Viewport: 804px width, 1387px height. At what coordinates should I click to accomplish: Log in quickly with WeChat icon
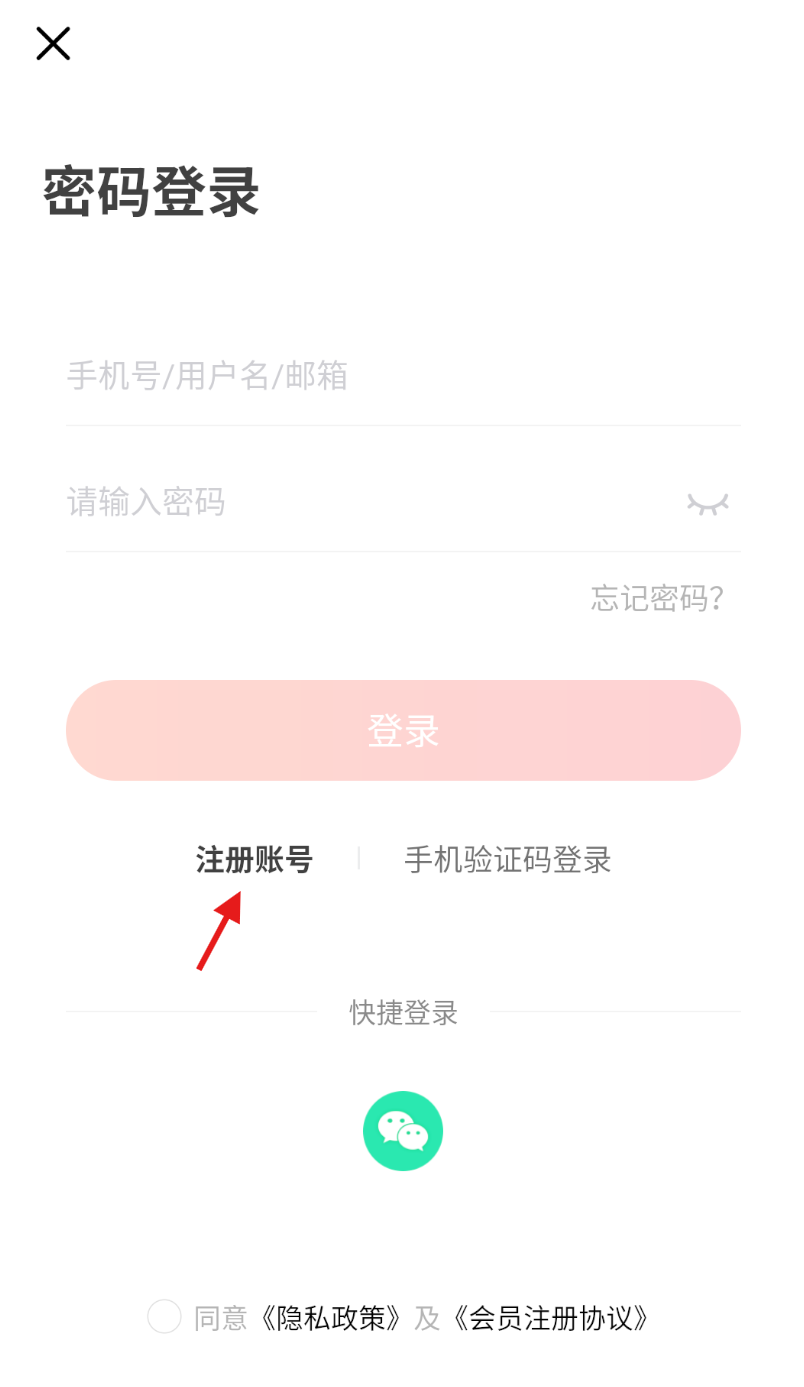coord(403,1131)
